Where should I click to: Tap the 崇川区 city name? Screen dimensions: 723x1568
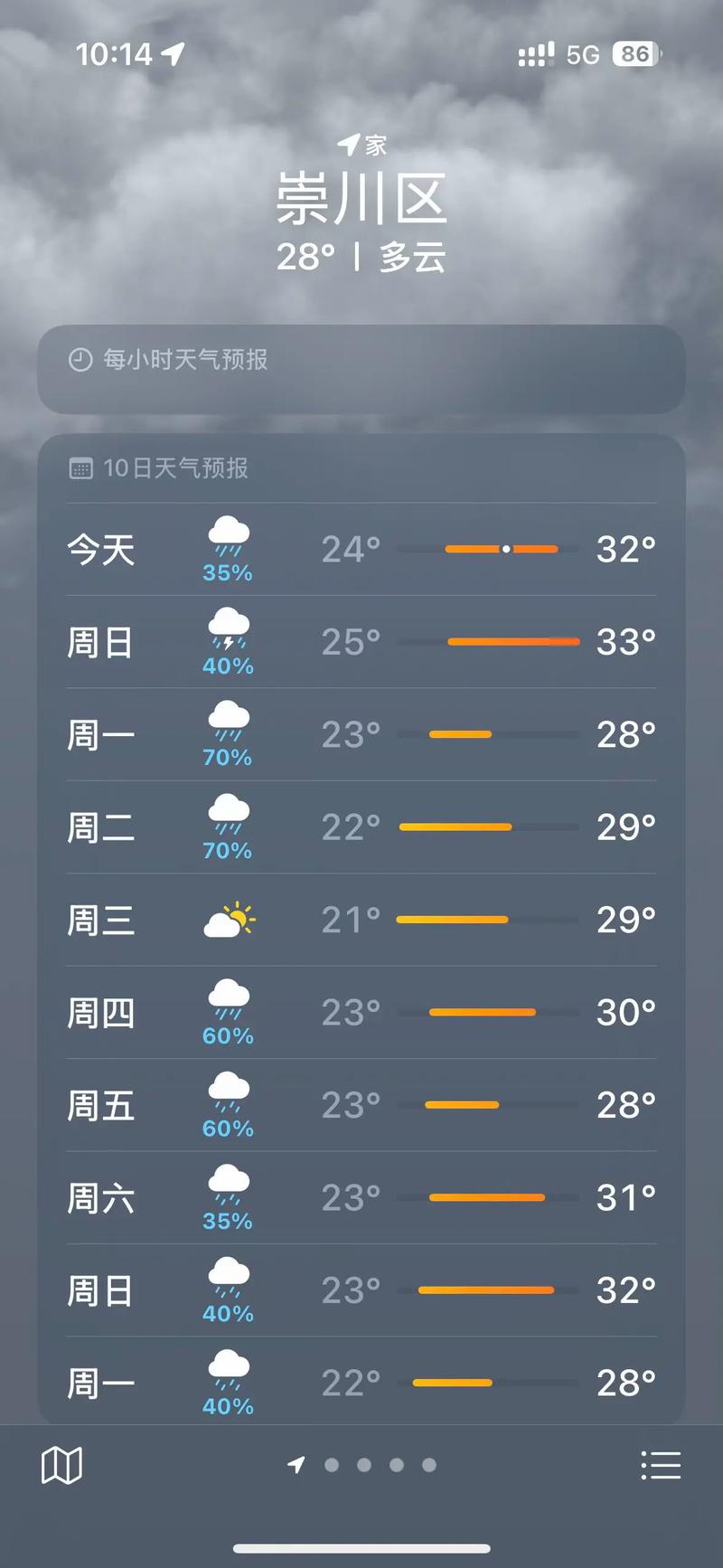point(361,197)
